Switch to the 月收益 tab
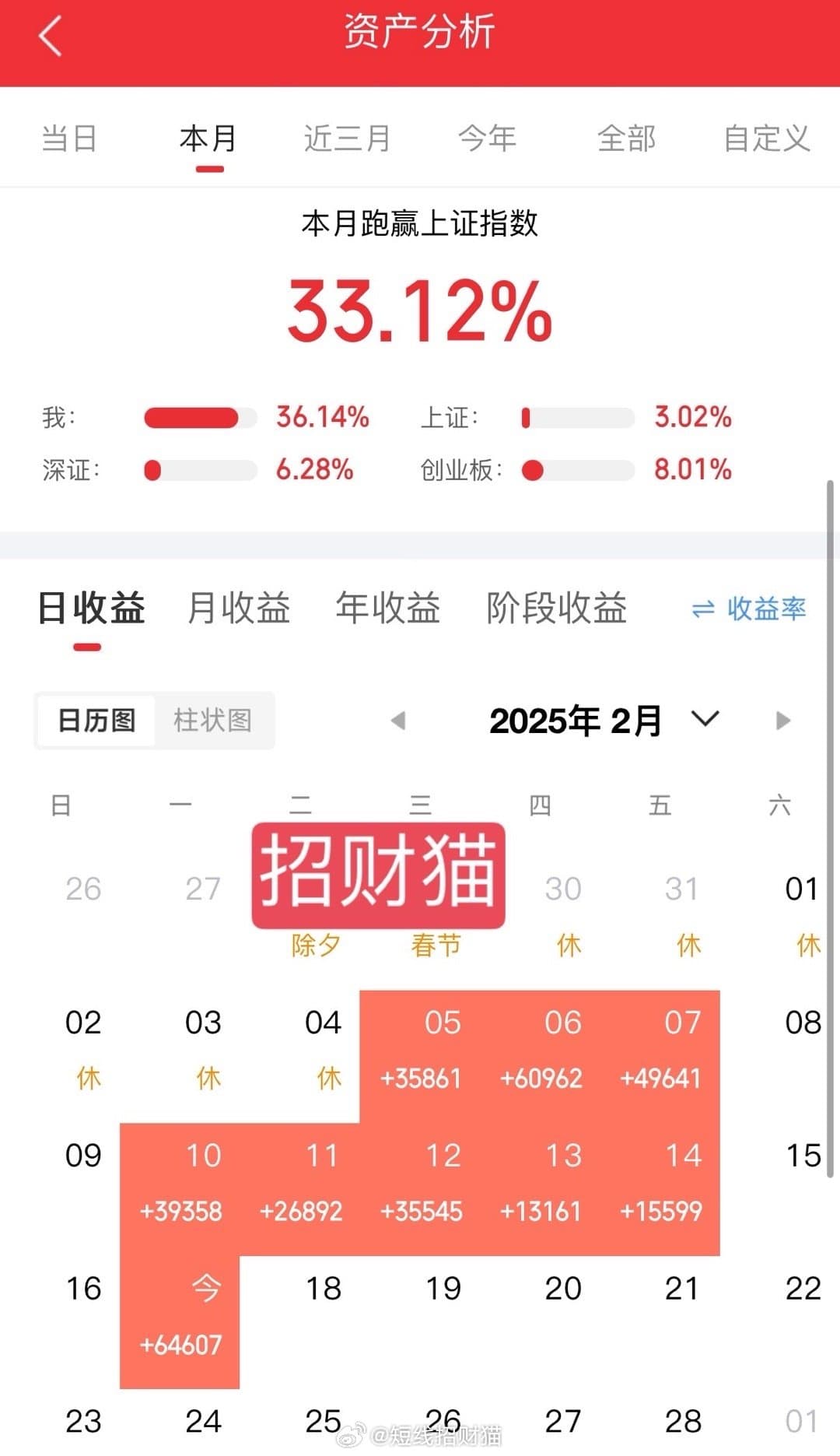 [x=239, y=608]
